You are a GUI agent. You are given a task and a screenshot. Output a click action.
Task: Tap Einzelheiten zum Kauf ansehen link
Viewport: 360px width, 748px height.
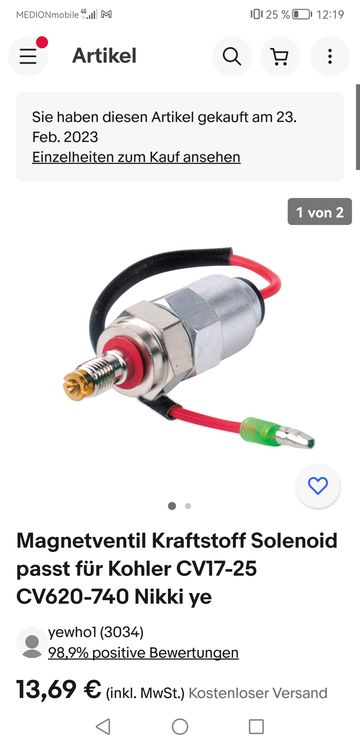click(x=136, y=157)
